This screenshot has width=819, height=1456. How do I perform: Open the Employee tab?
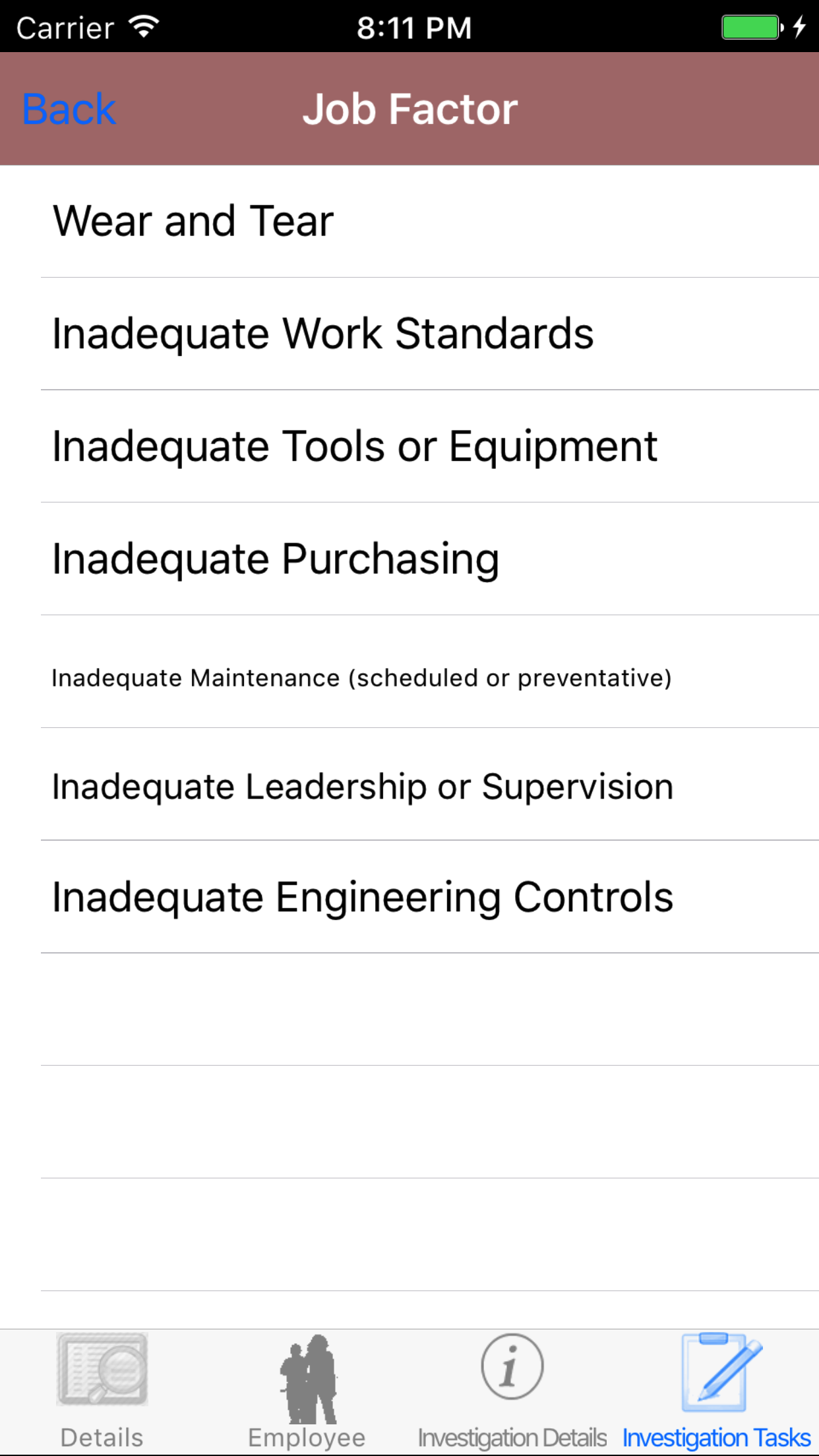307,1391
